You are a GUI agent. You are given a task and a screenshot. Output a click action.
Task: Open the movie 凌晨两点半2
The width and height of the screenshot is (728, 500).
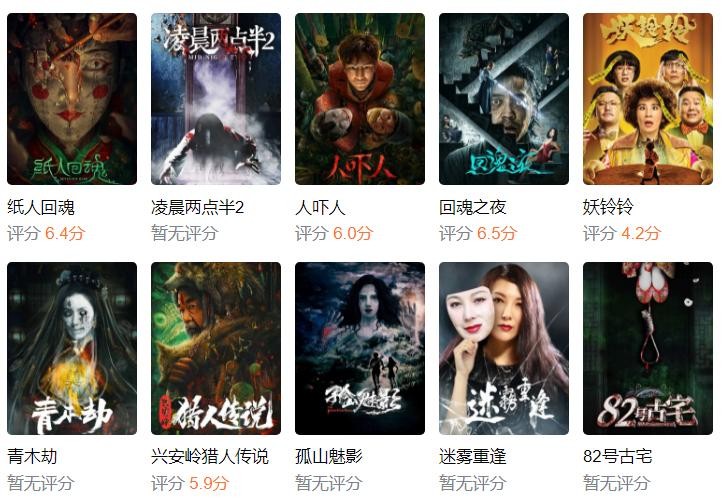click(216, 99)
